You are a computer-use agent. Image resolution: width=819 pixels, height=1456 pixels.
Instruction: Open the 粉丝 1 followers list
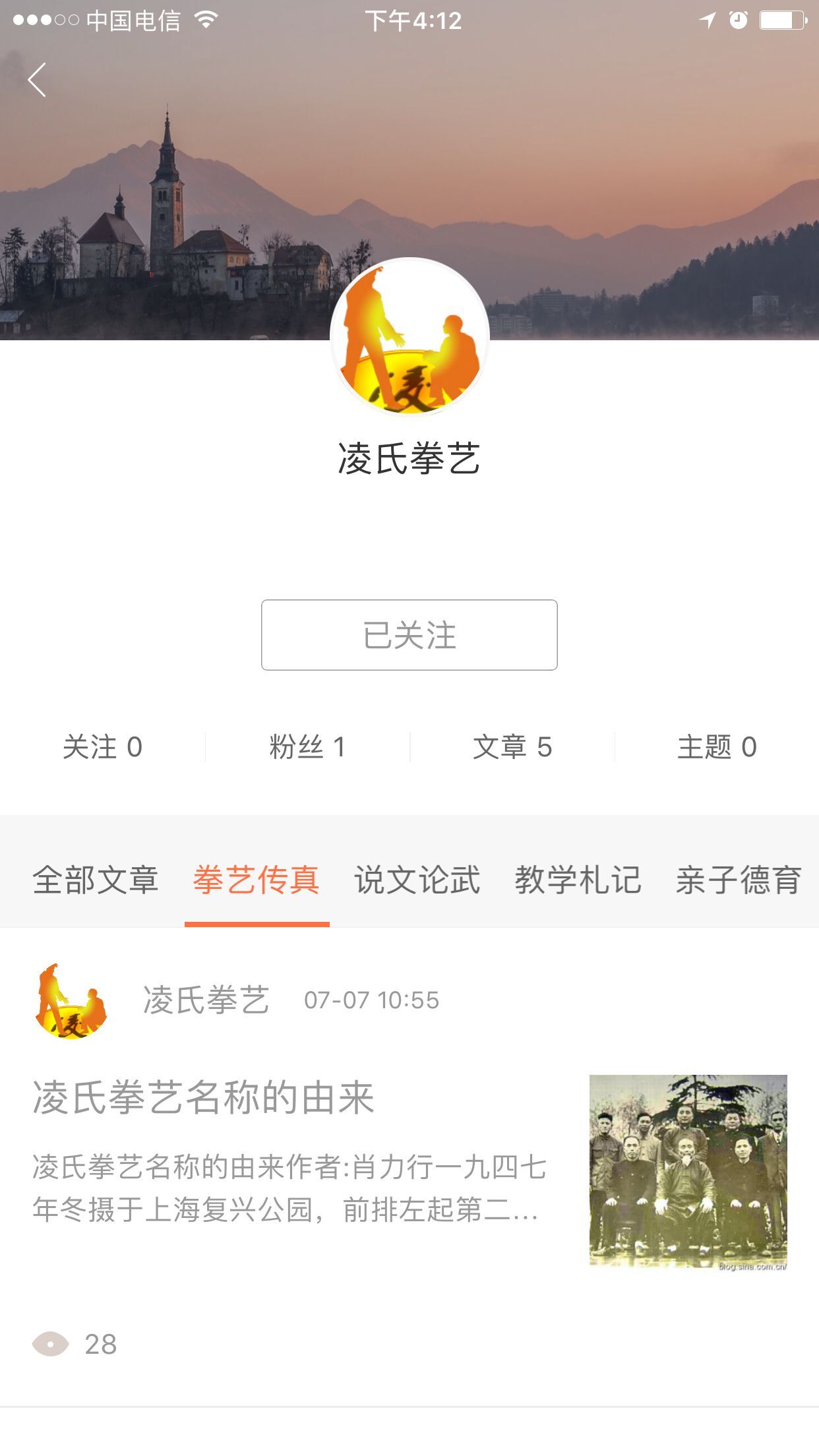pos(307,747)
